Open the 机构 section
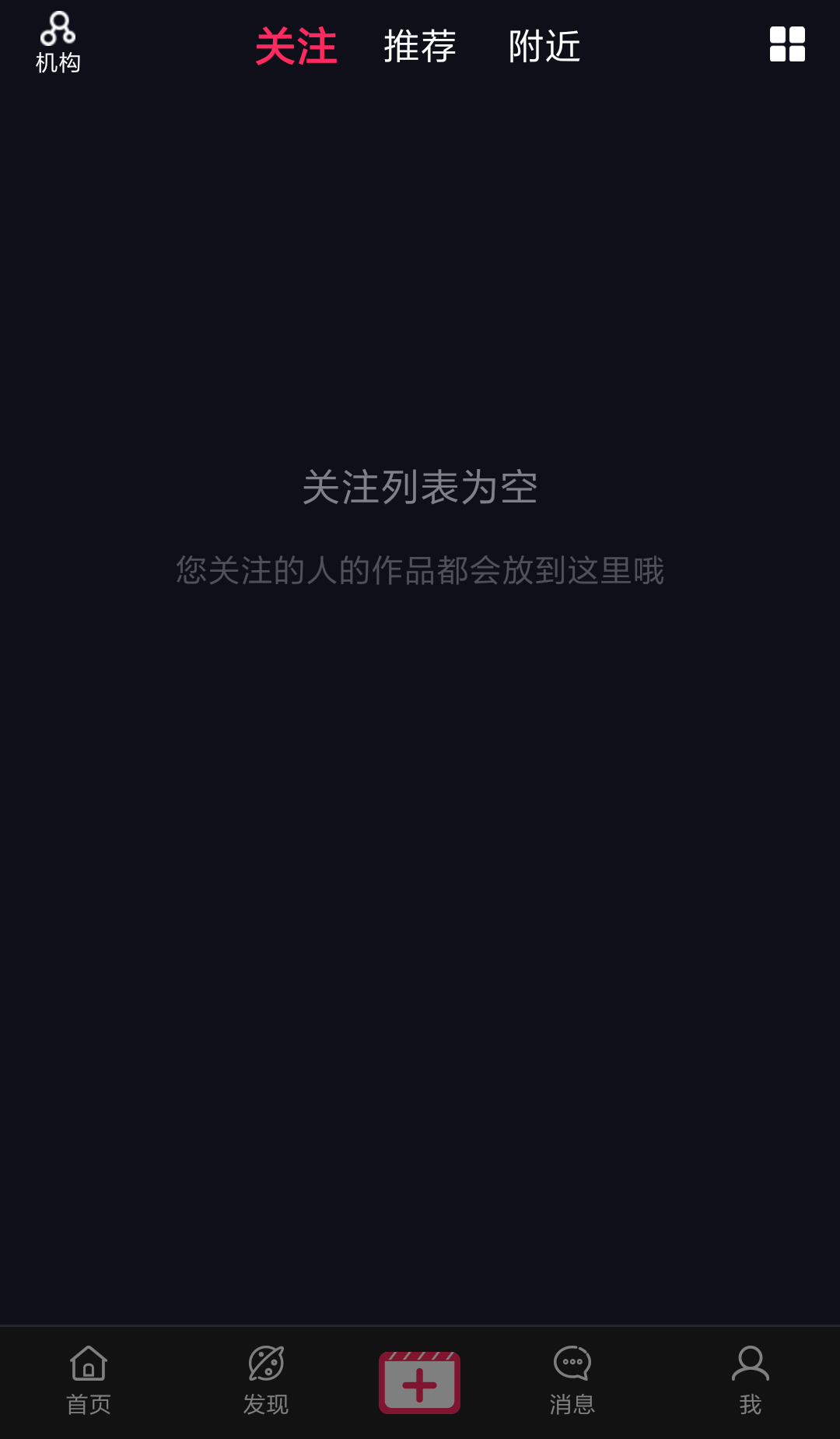840x1439 pixels. [58, 43]
